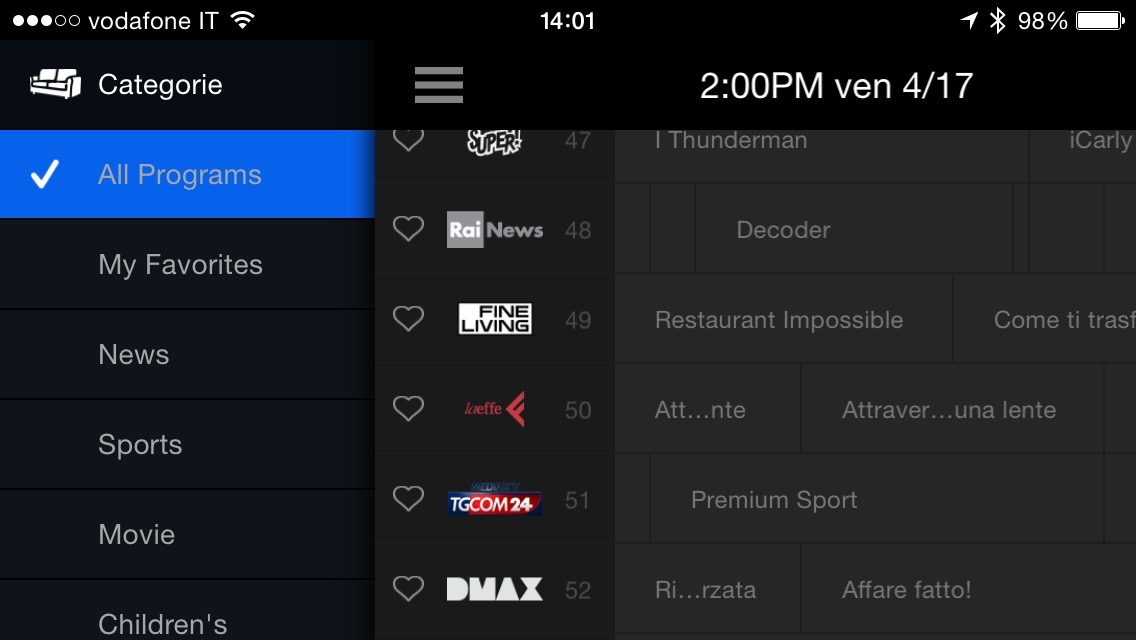Screen dimensions: 1136x640
Task: Filter programs by News
Action: click(134, 355)
